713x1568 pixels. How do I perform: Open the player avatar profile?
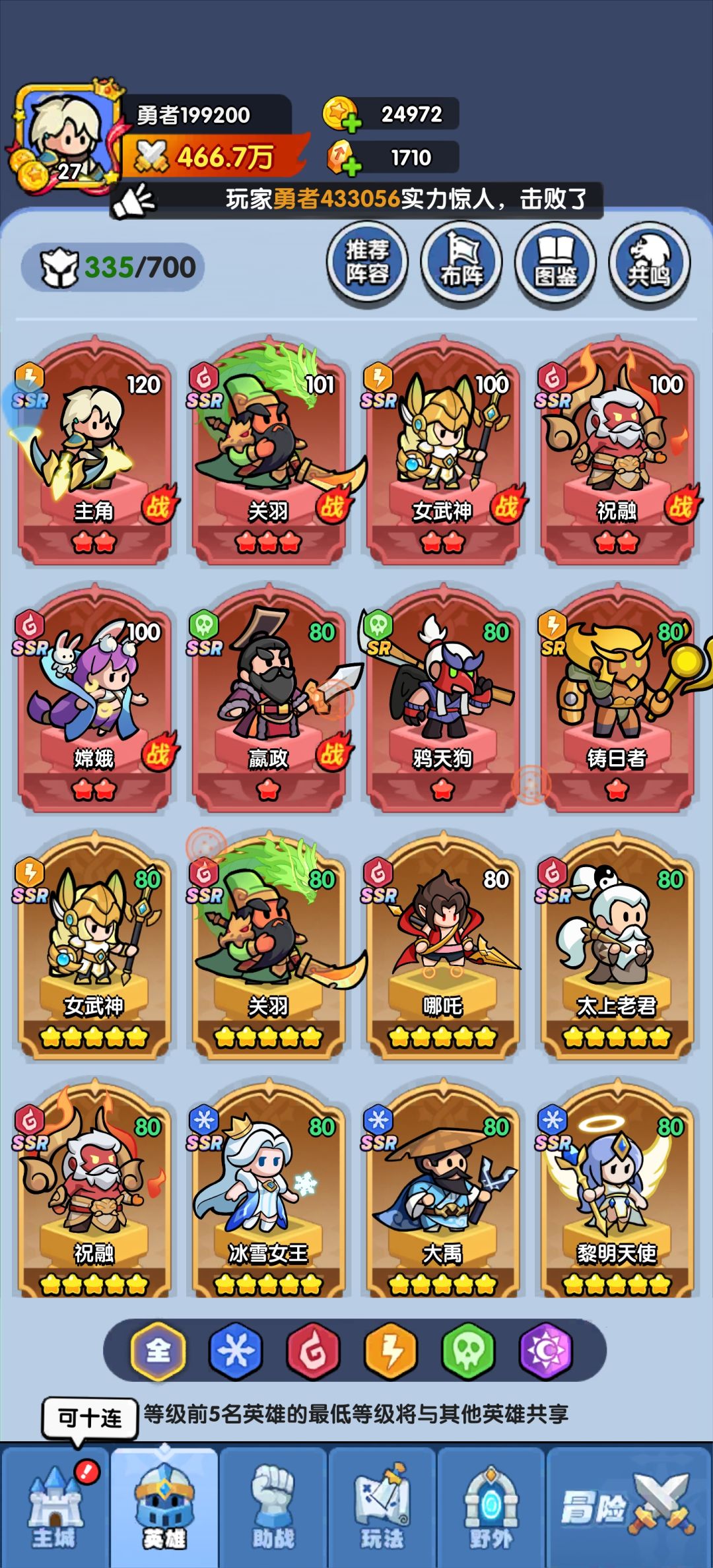tap(65, 139)
